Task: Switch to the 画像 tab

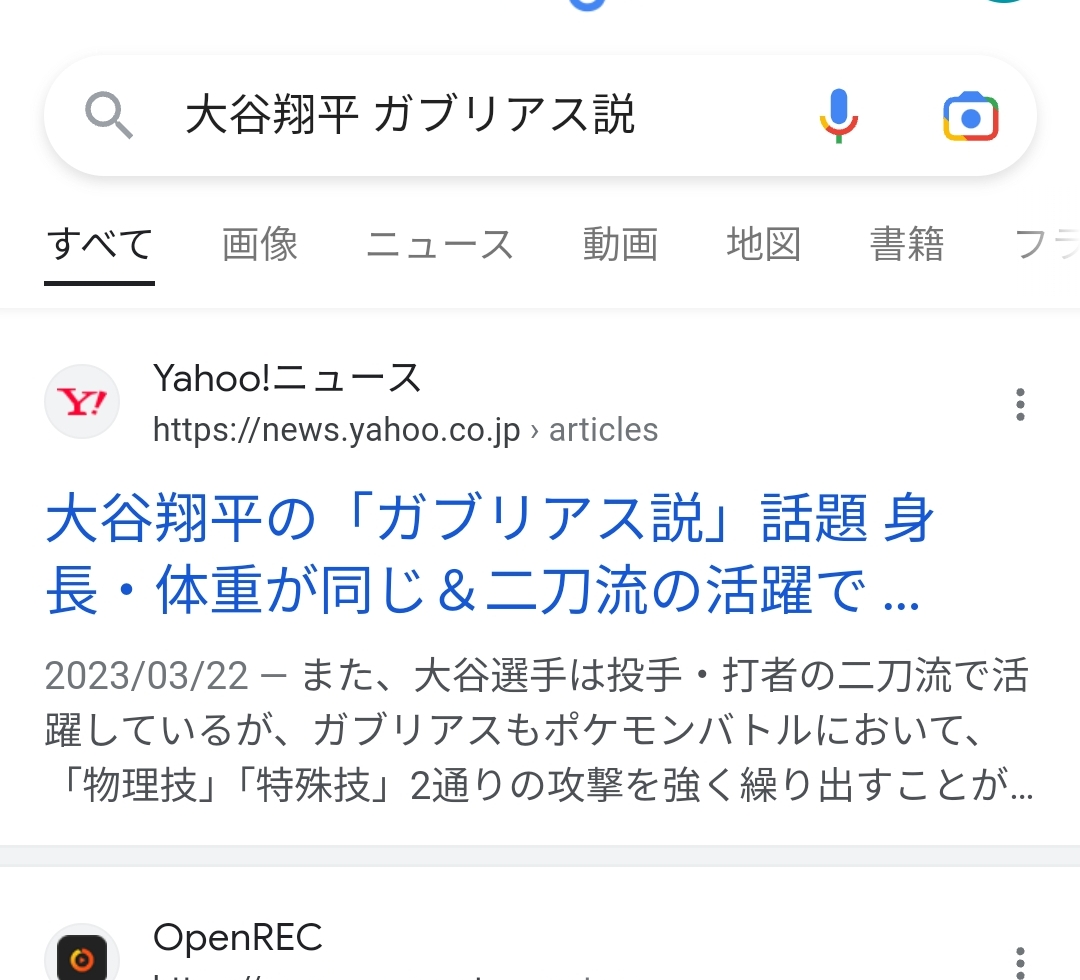Action: (260, 244)
